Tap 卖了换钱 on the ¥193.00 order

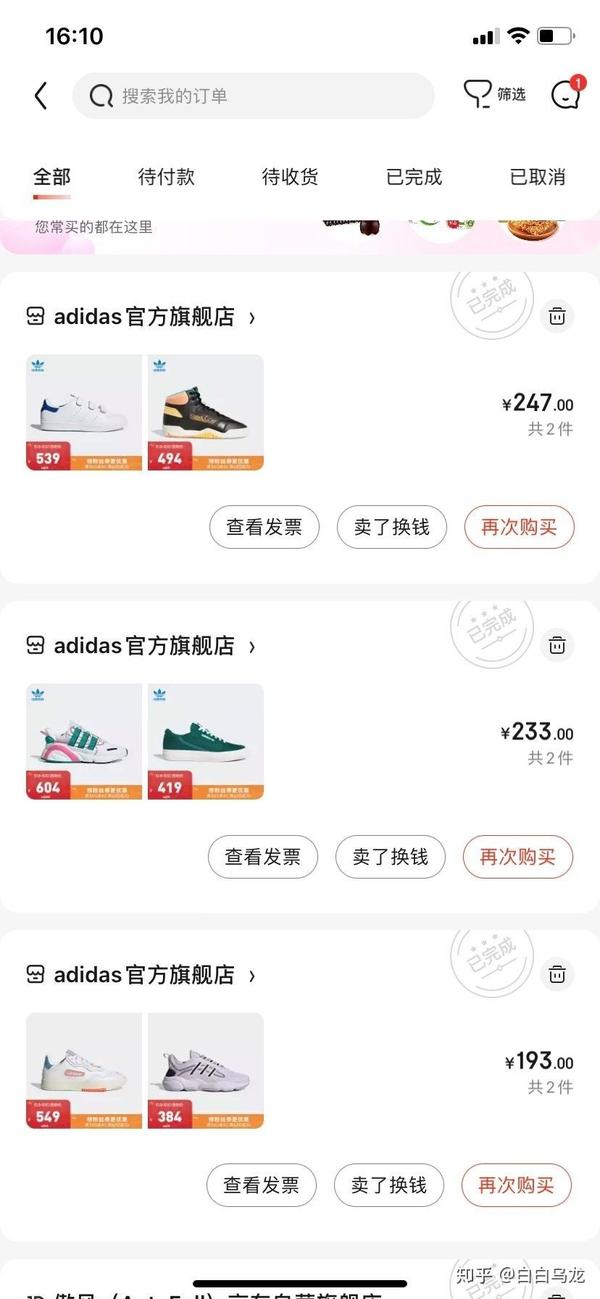(389, 1185)
